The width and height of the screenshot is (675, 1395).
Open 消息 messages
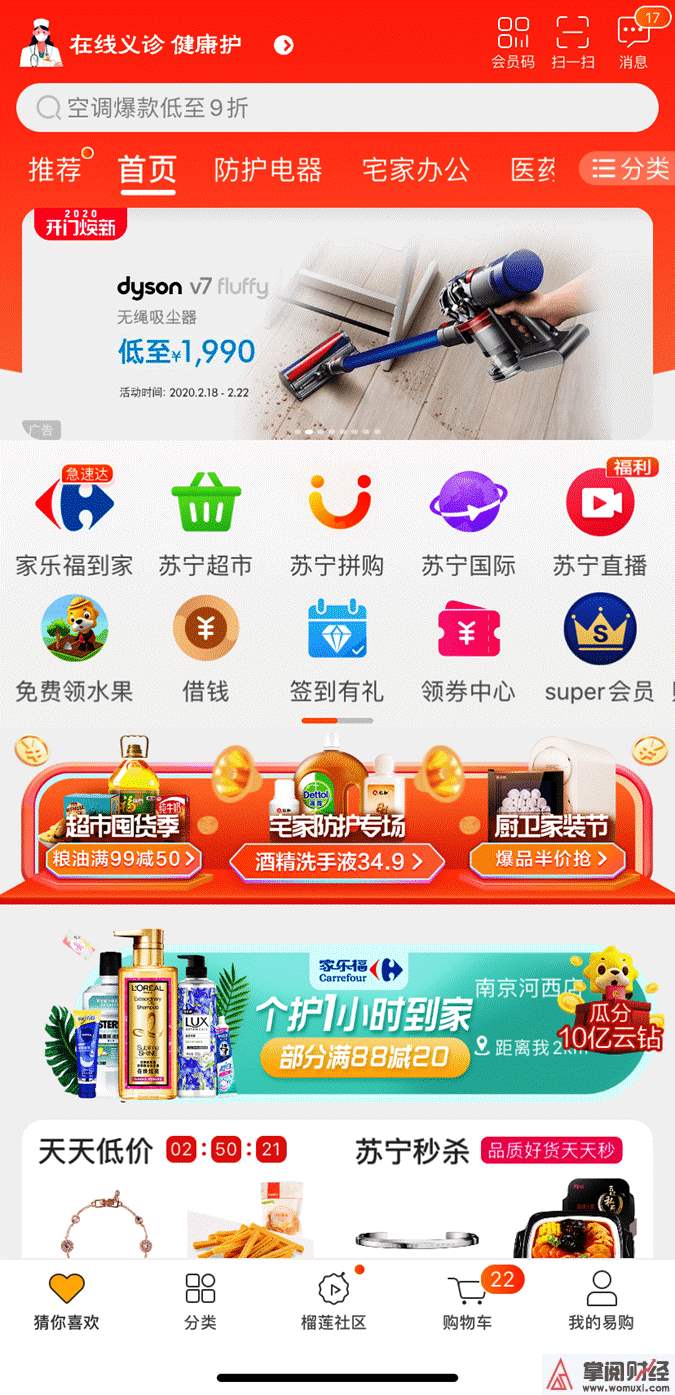634,42
